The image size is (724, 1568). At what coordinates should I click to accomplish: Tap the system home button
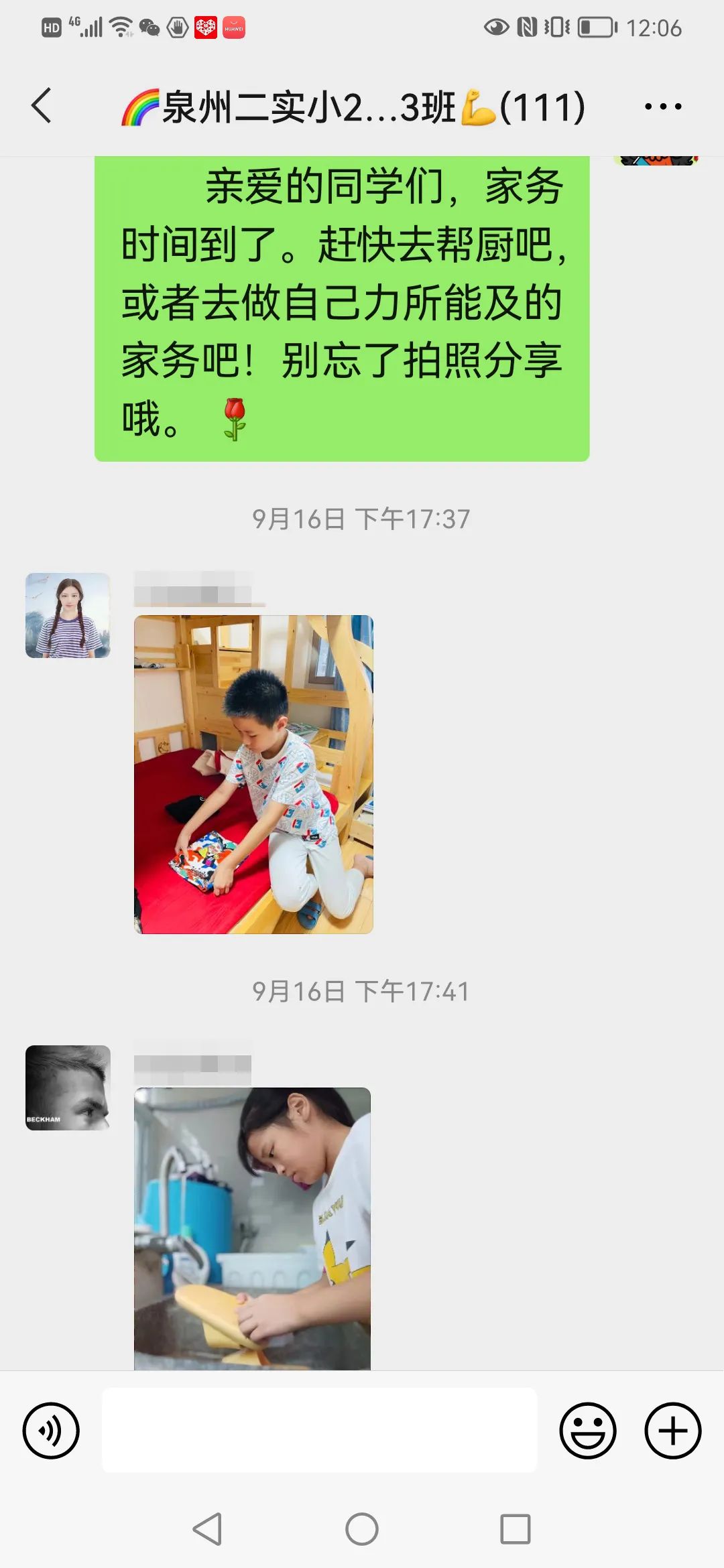point(362,1529)
